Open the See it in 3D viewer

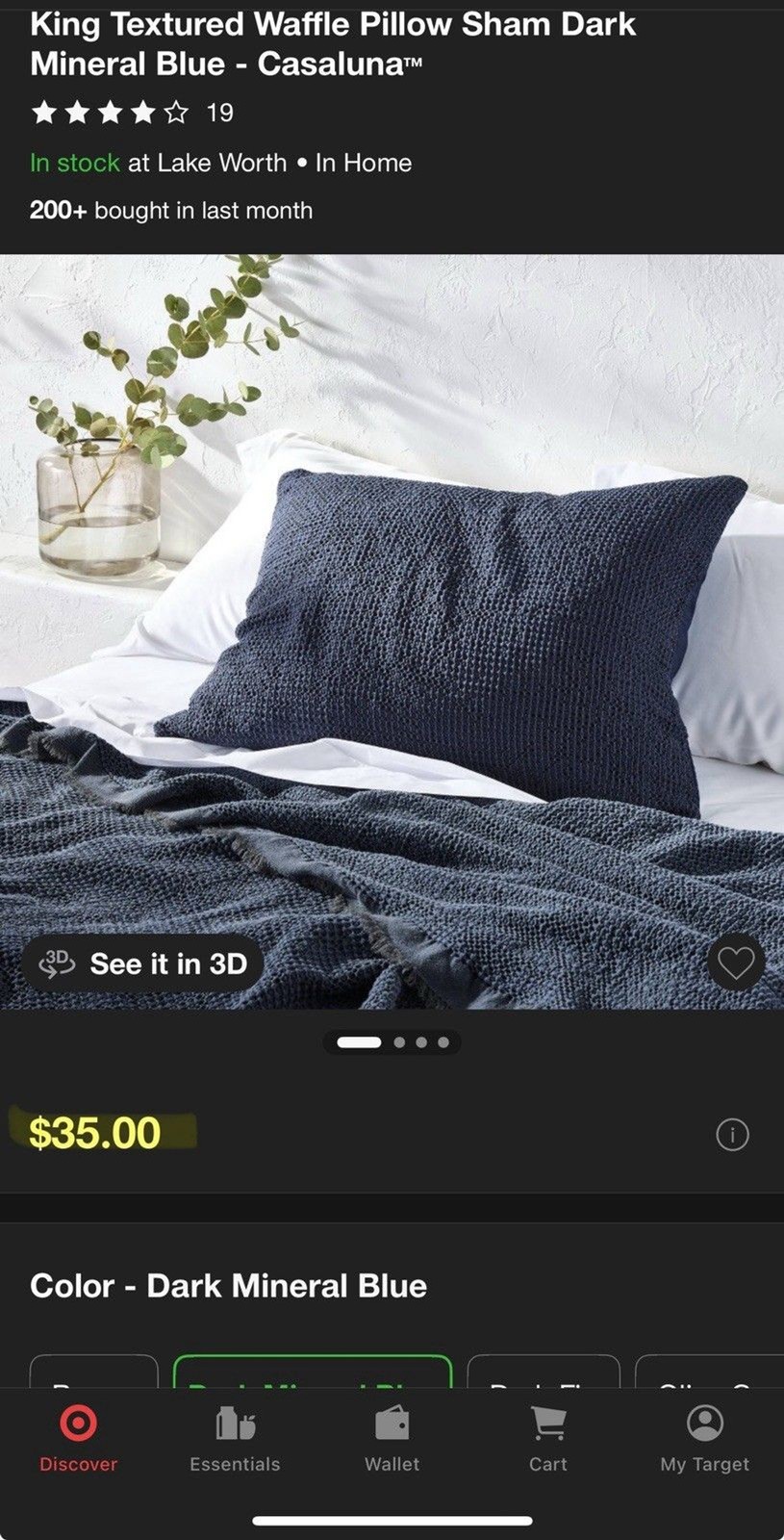coord(142,963)
